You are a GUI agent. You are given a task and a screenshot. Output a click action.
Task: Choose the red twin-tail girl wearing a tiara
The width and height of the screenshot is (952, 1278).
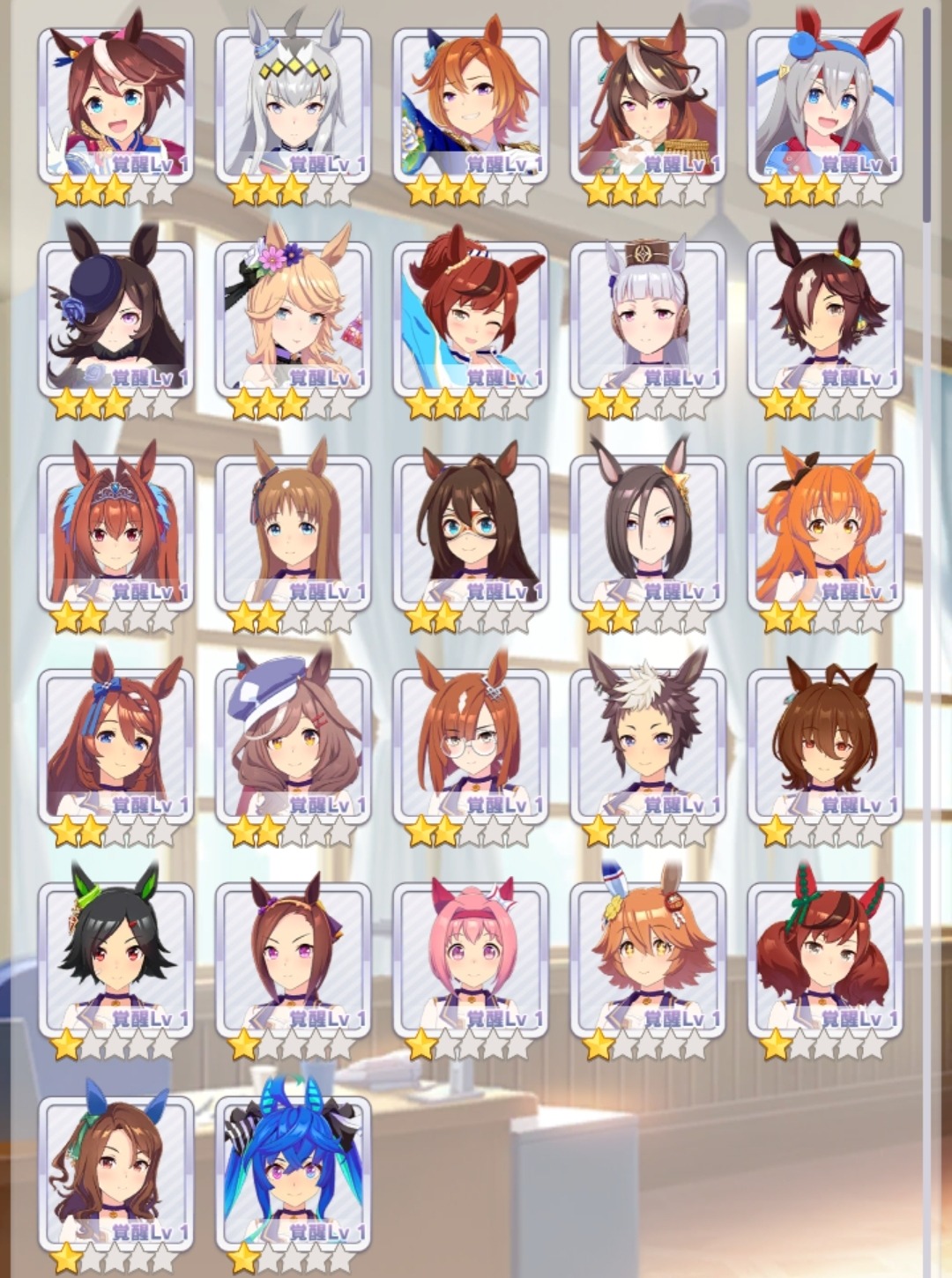(x=116, y=533)
